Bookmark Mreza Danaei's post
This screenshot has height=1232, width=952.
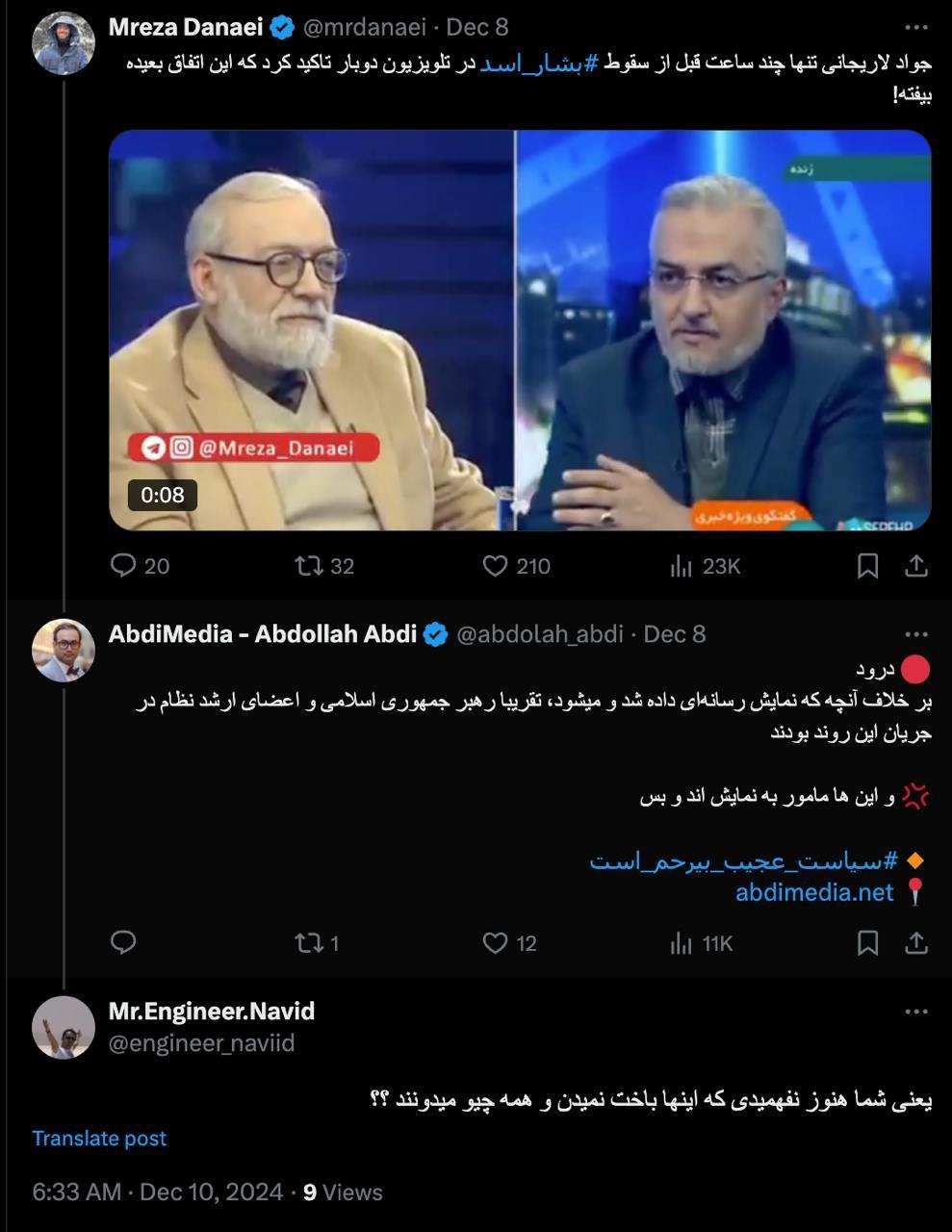point(867,565)
